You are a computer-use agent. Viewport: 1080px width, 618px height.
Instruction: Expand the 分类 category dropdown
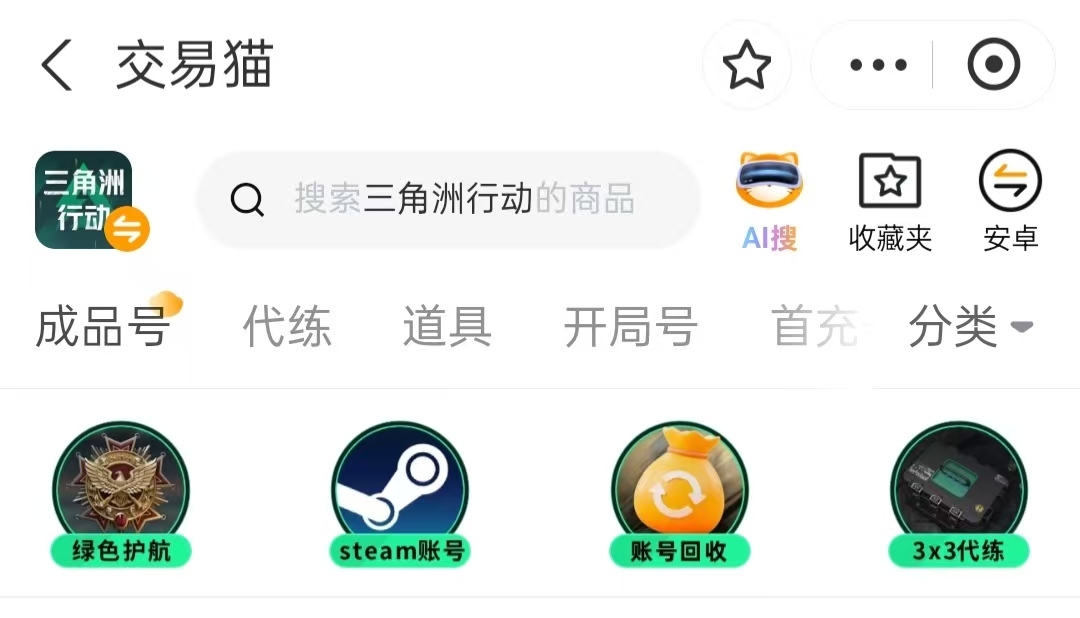(x=970, y=327)
